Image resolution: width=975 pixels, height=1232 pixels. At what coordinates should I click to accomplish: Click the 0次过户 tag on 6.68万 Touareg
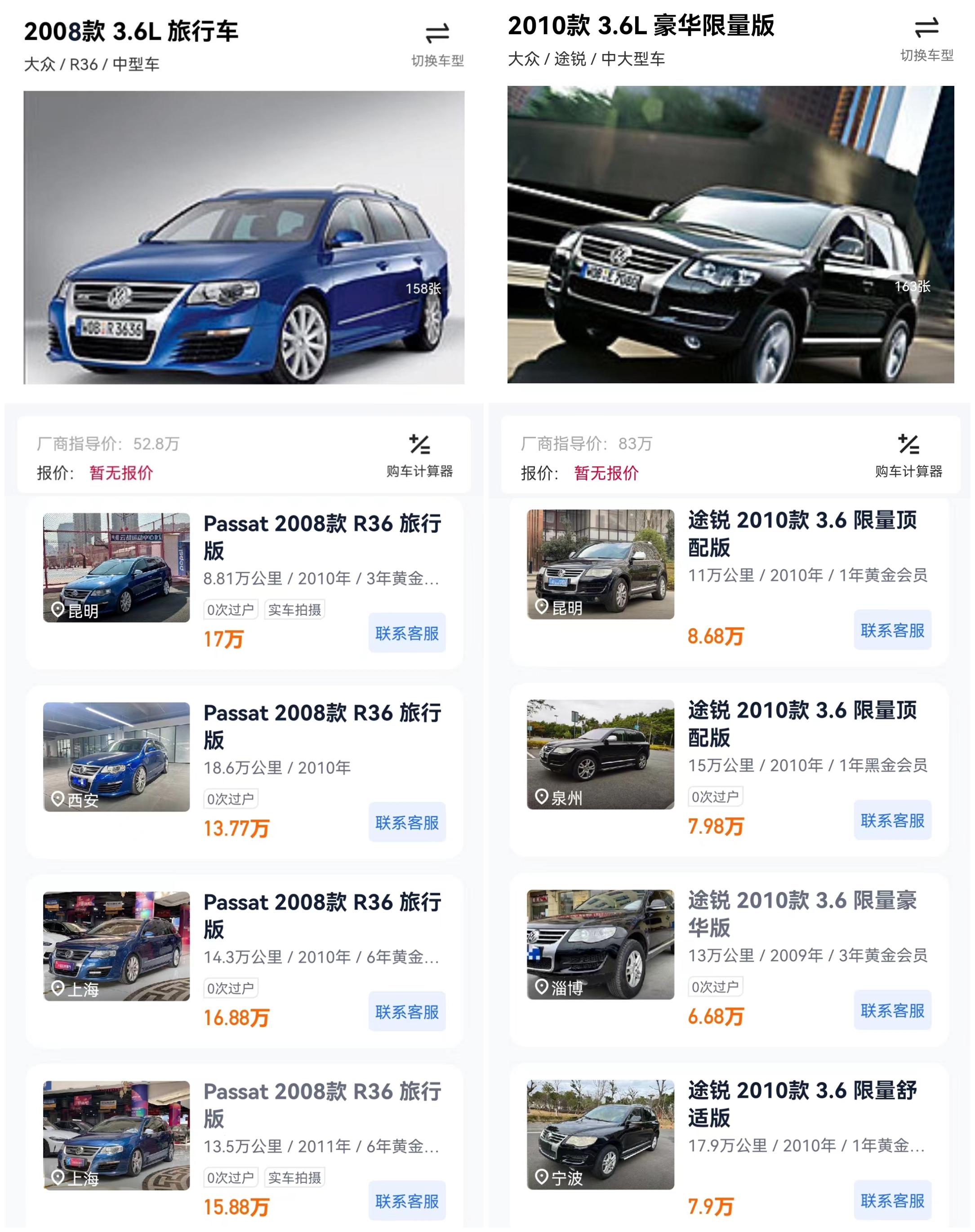(716, 987)
